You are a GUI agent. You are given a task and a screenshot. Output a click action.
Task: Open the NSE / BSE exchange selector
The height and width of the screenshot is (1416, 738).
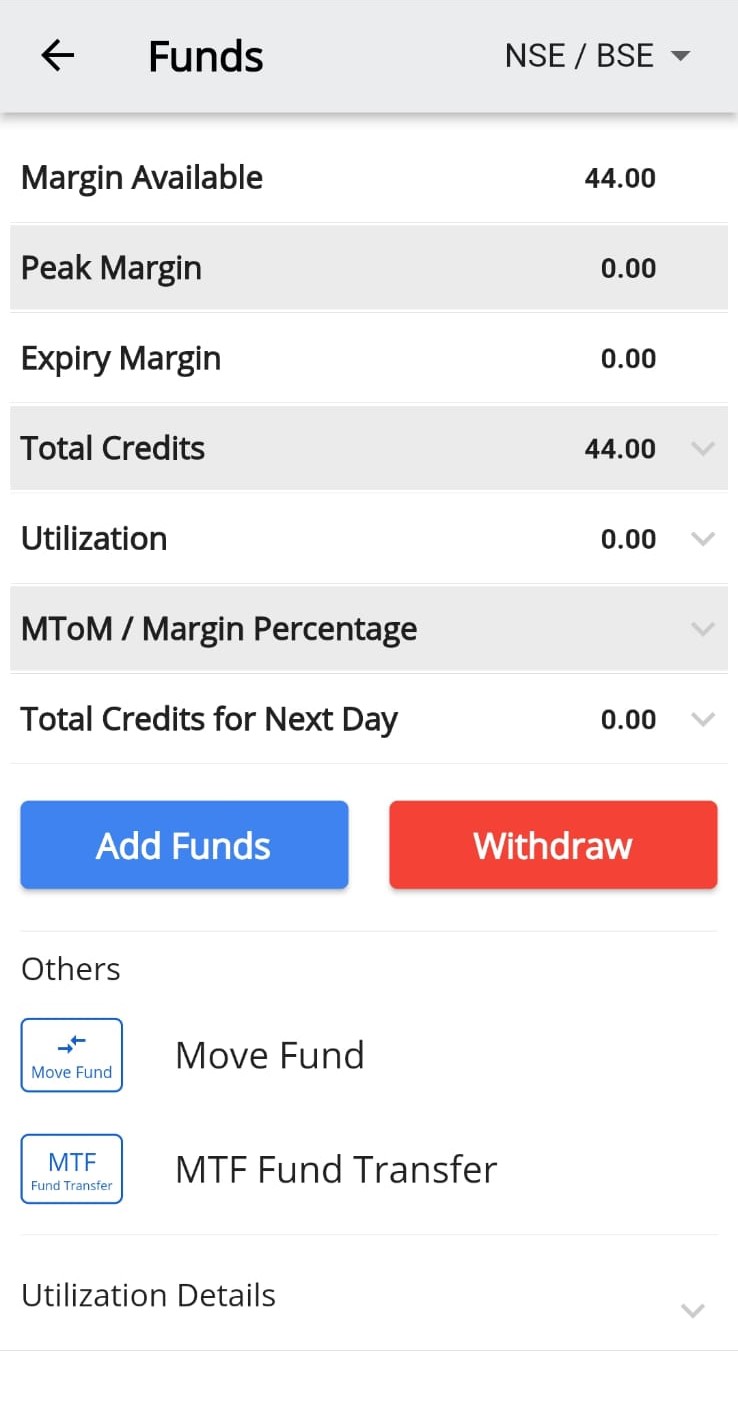tap(597, 55)
